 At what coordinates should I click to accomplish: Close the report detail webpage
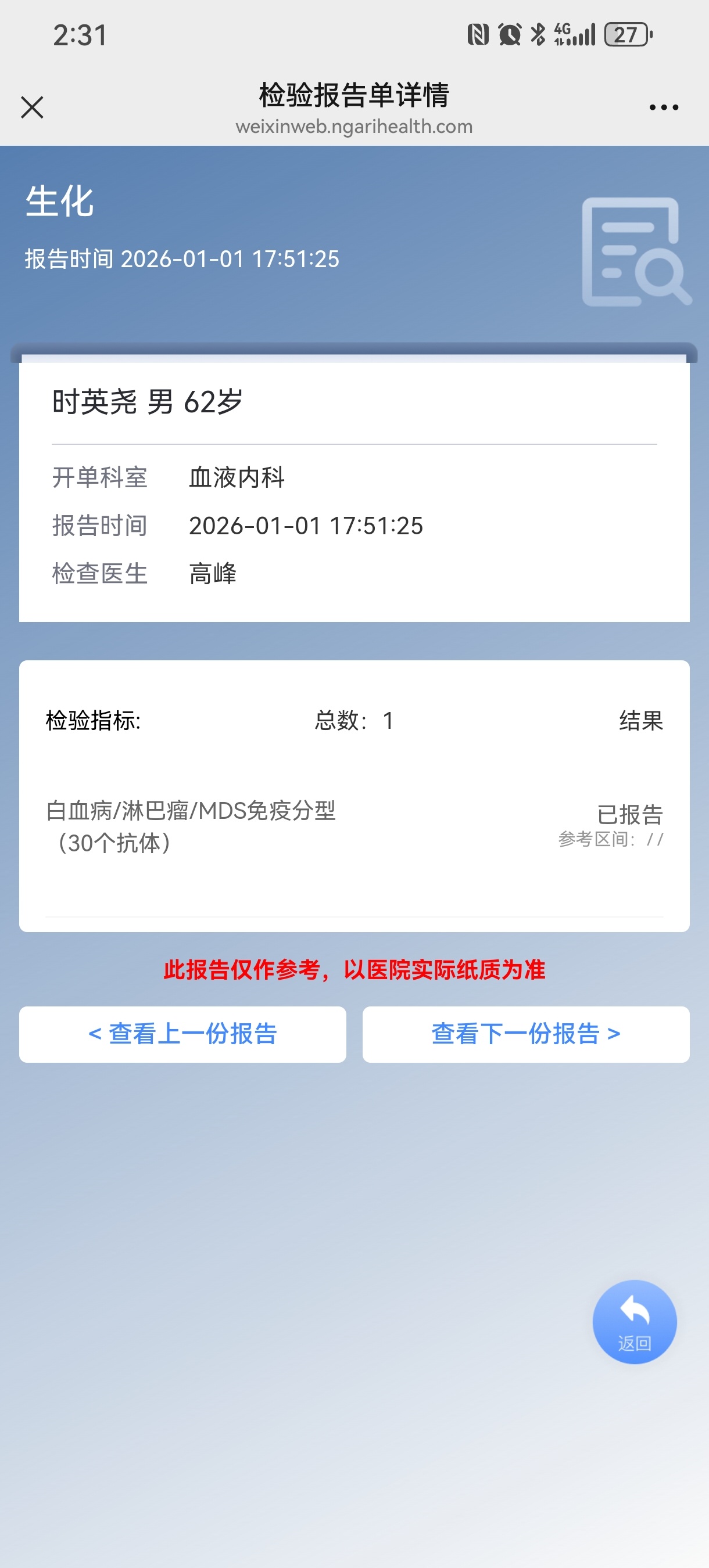coord(32,107)
